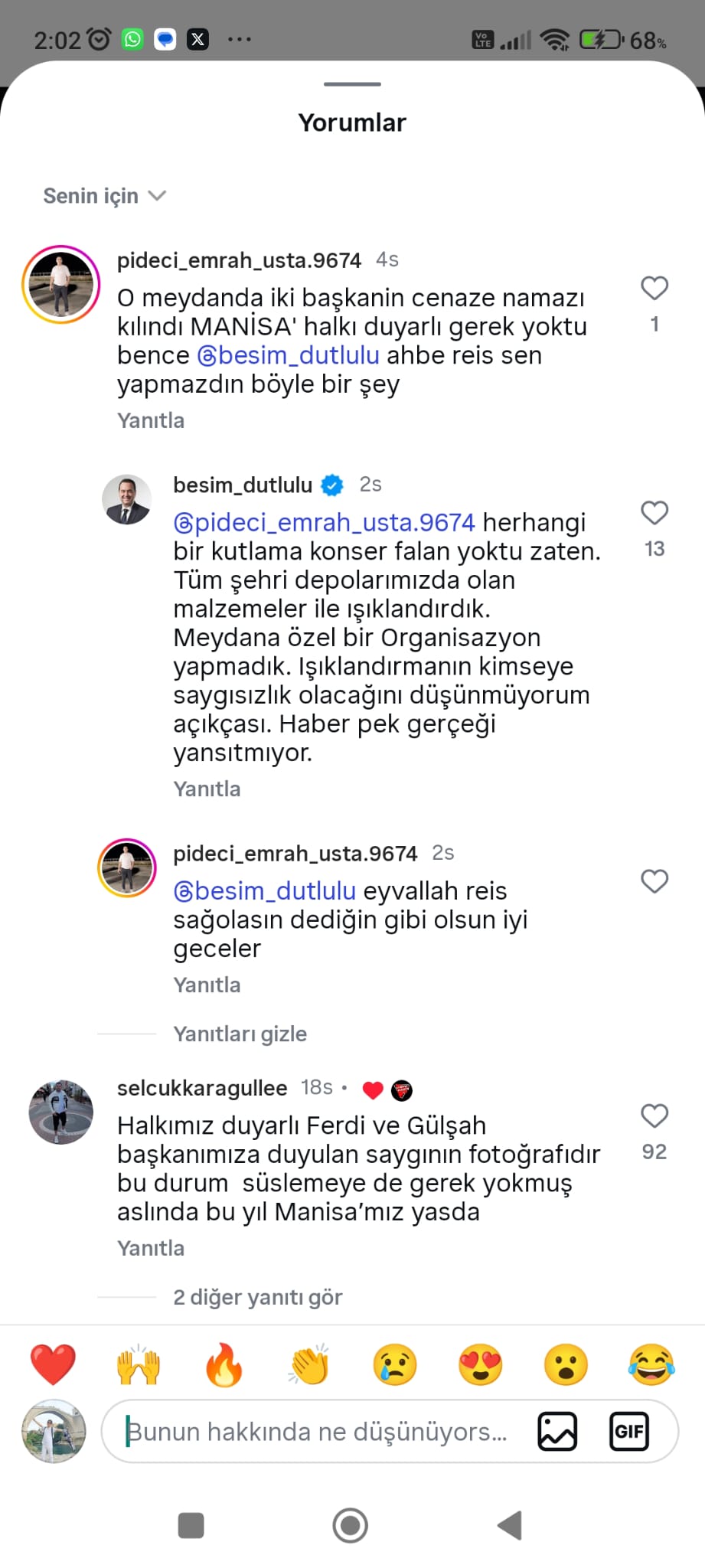Like besim_dutlulu's reply comment
Viewport: 705px width, 1568px height.
tap(654, 513)
